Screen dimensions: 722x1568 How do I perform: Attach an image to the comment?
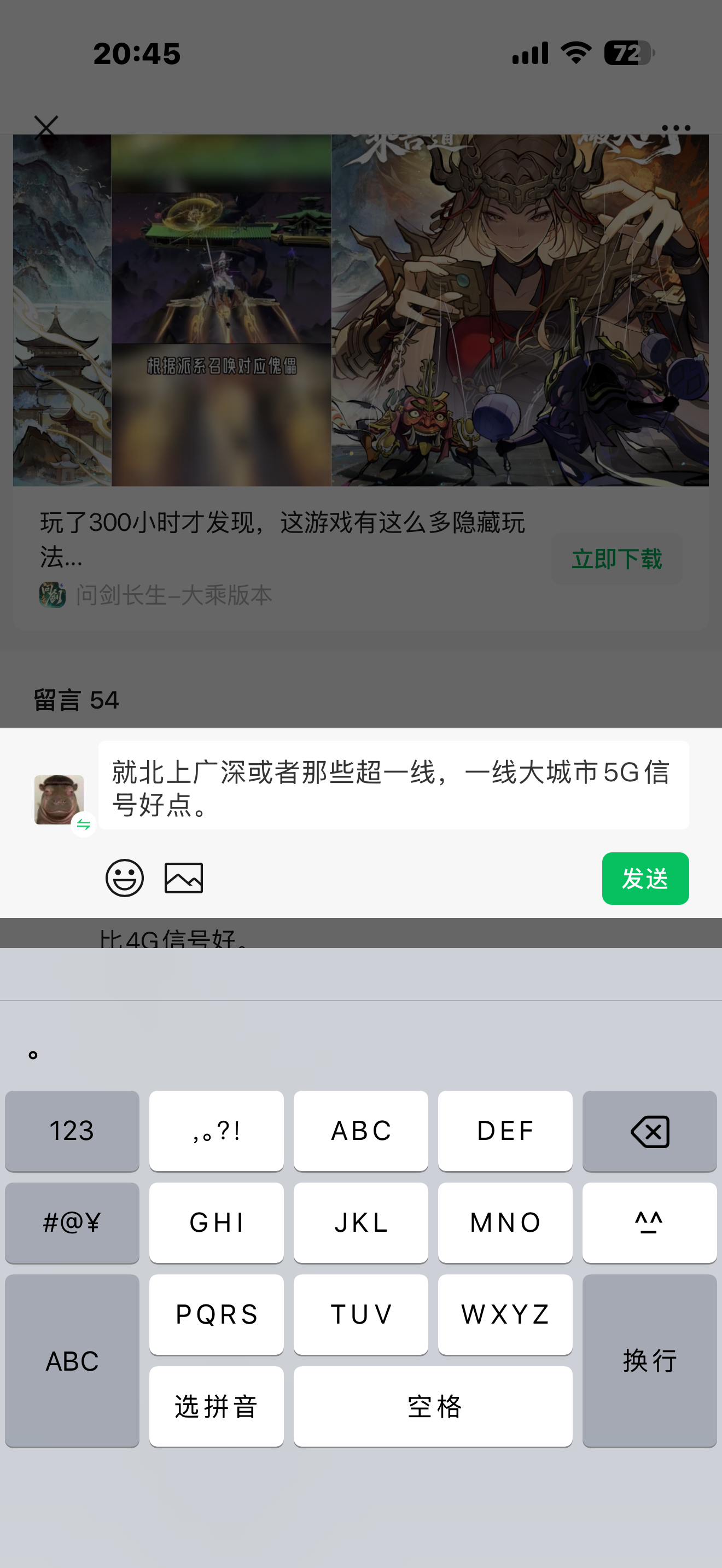(x=183, y=877)
